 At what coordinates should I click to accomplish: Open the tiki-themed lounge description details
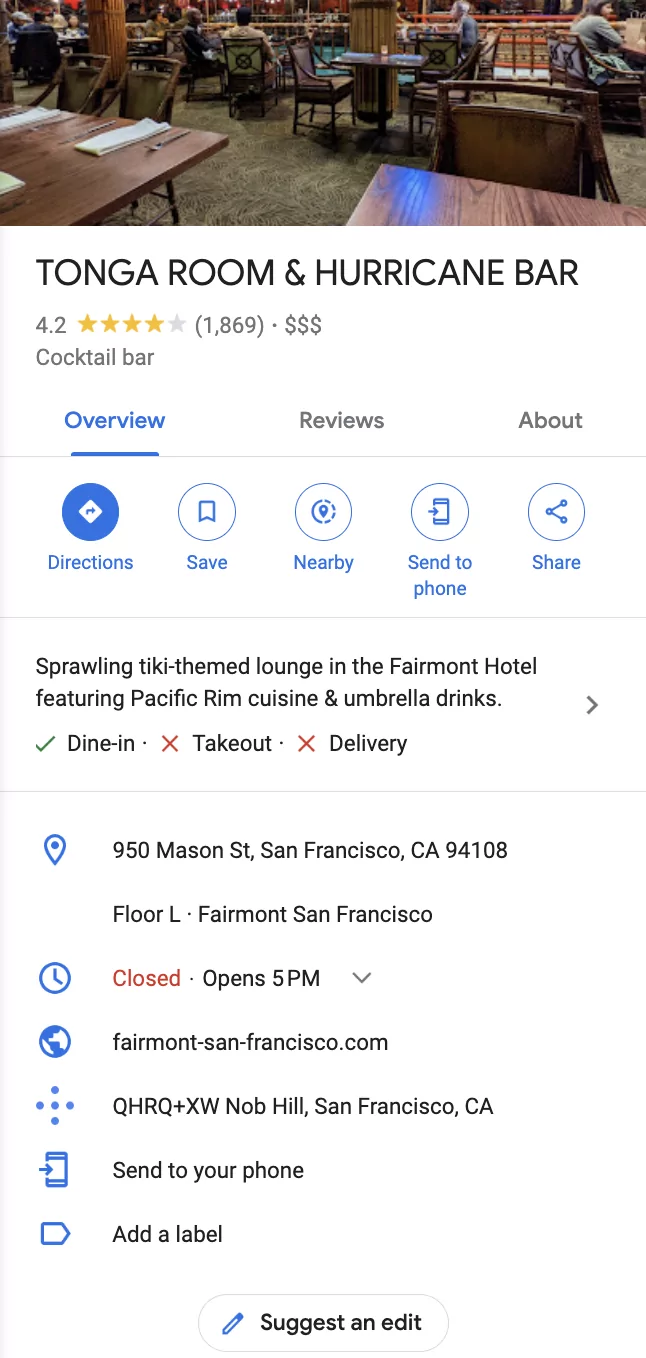tap(591, 705)
